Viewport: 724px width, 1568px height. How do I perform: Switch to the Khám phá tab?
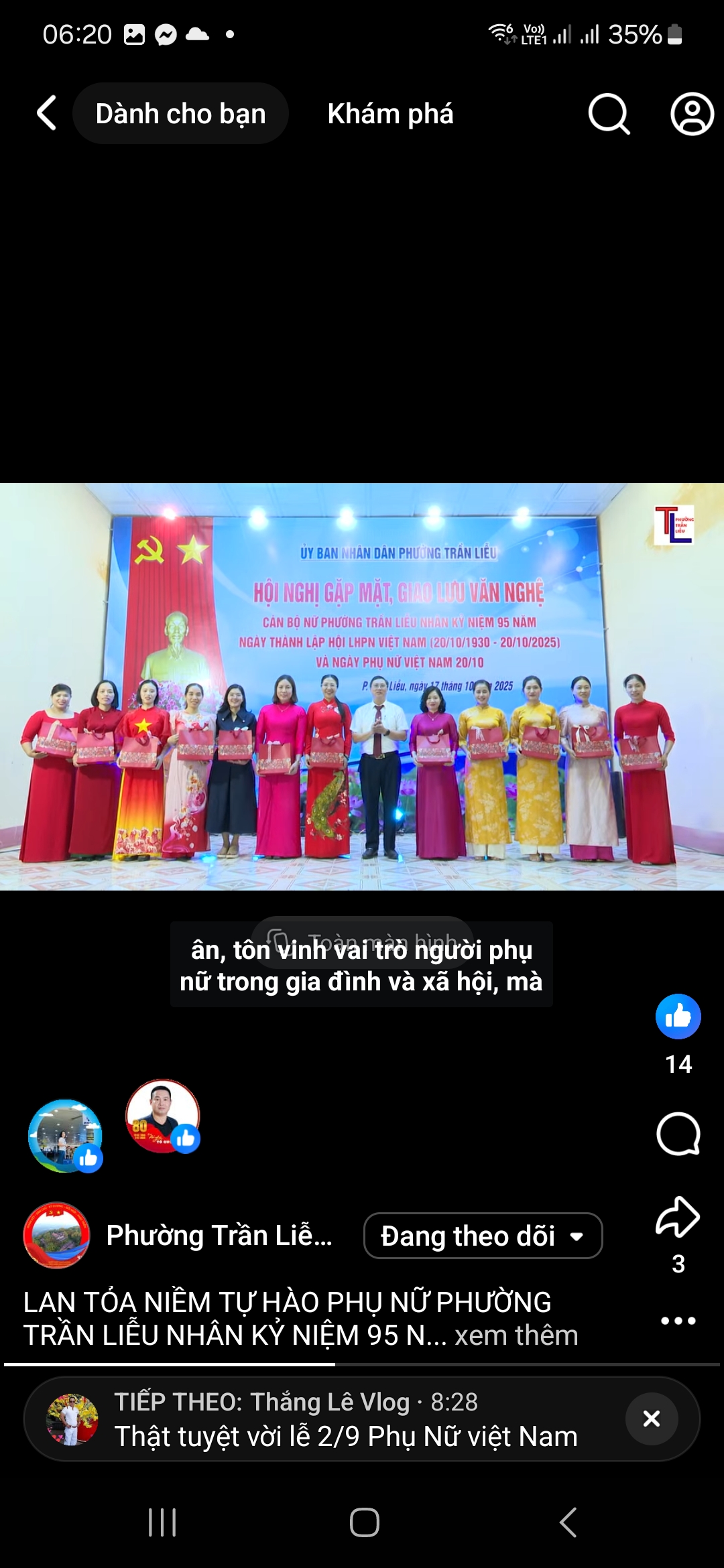[390, 114]
